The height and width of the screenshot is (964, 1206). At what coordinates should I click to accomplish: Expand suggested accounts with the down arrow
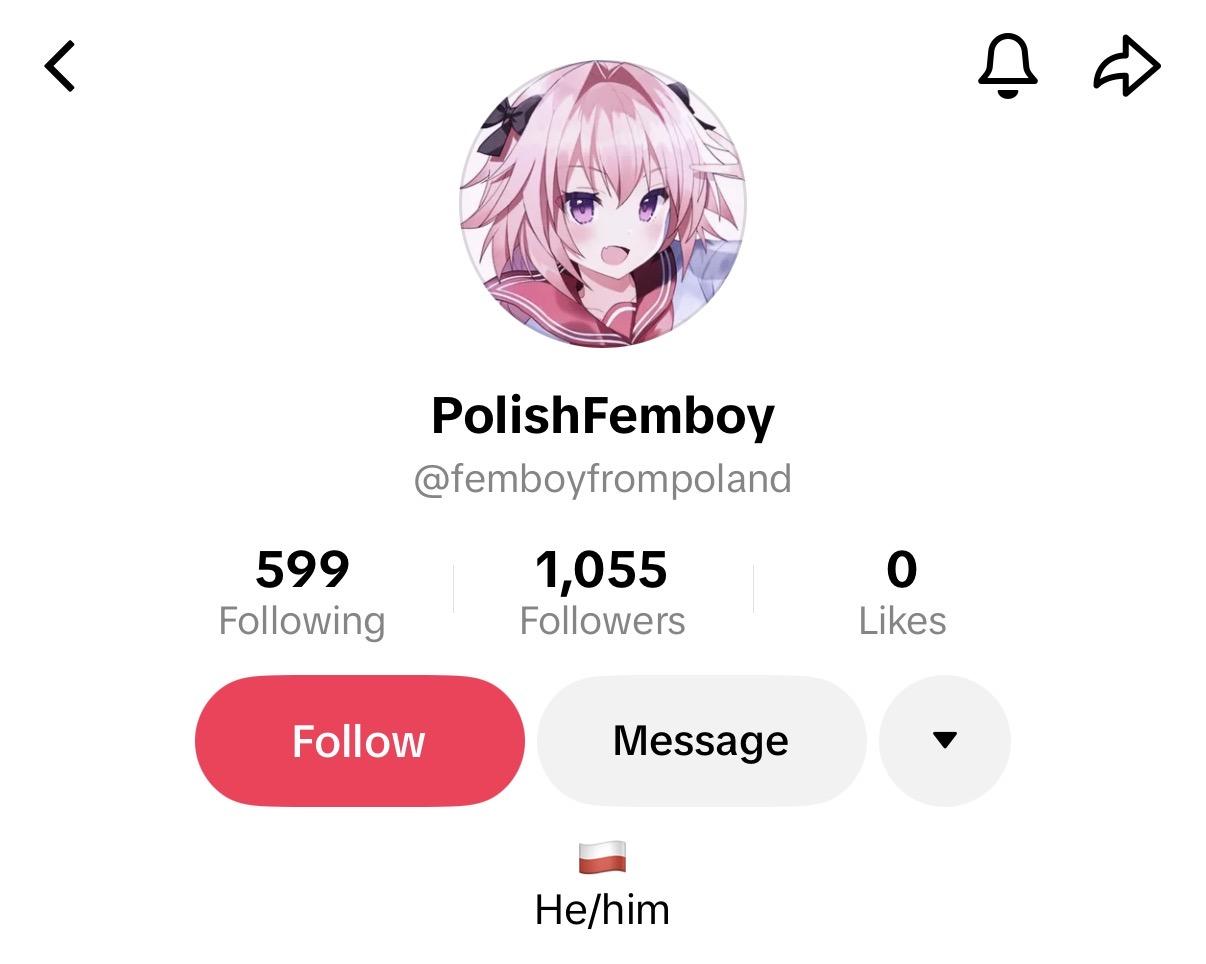tap(944, 741)
